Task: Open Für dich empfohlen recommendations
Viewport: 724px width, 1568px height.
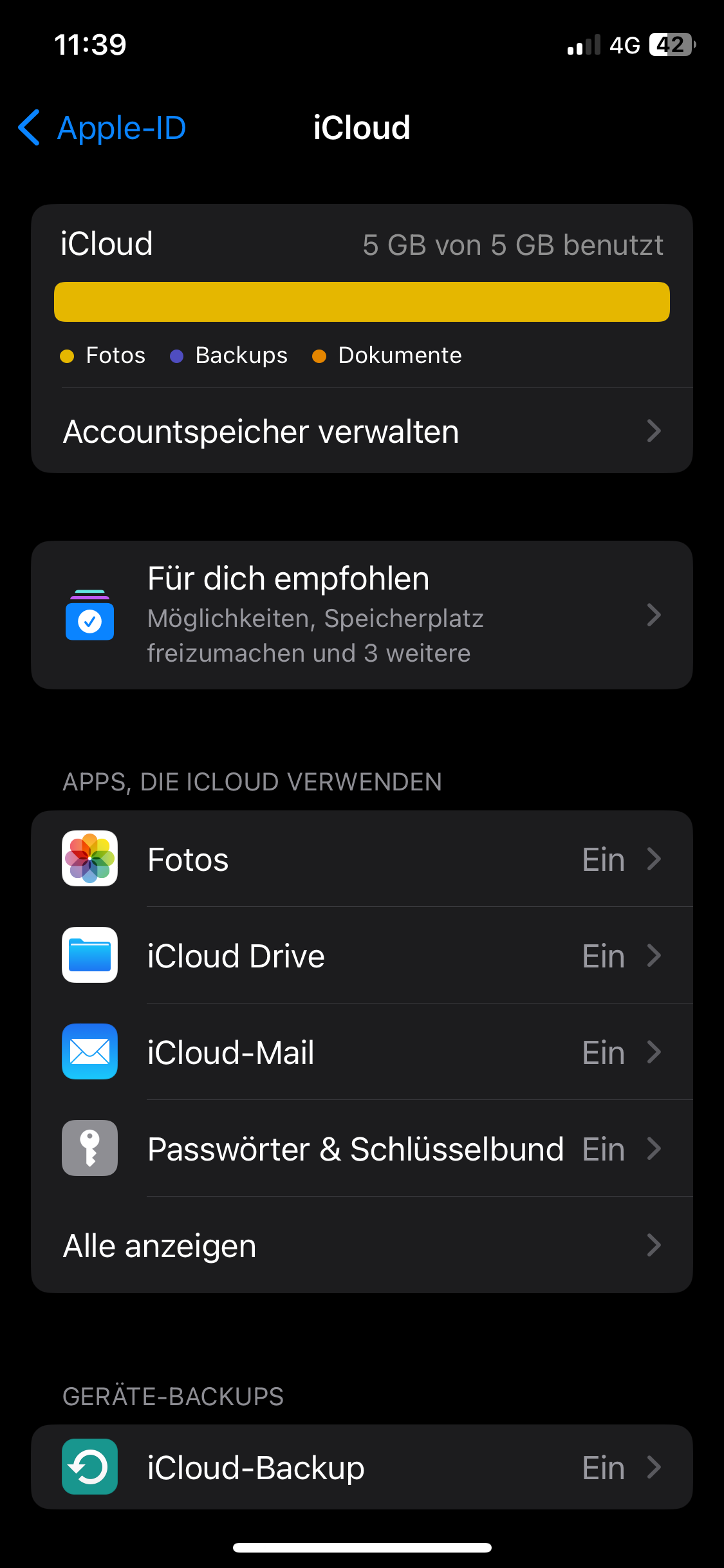Action: coord(360,615)
